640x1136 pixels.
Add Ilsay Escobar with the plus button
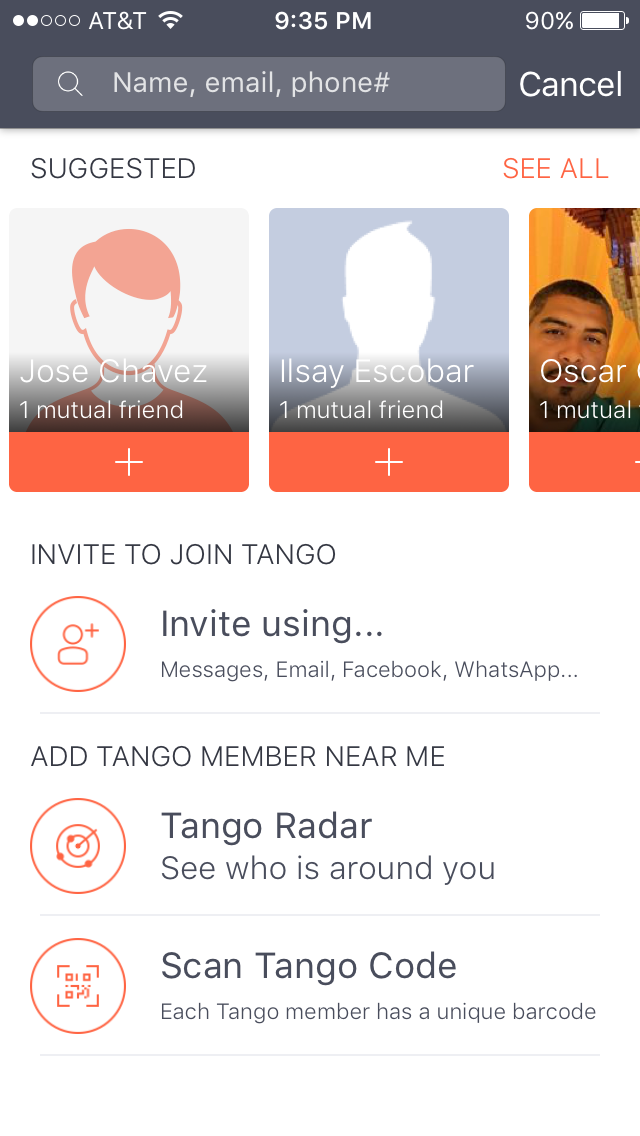(389, 462)
